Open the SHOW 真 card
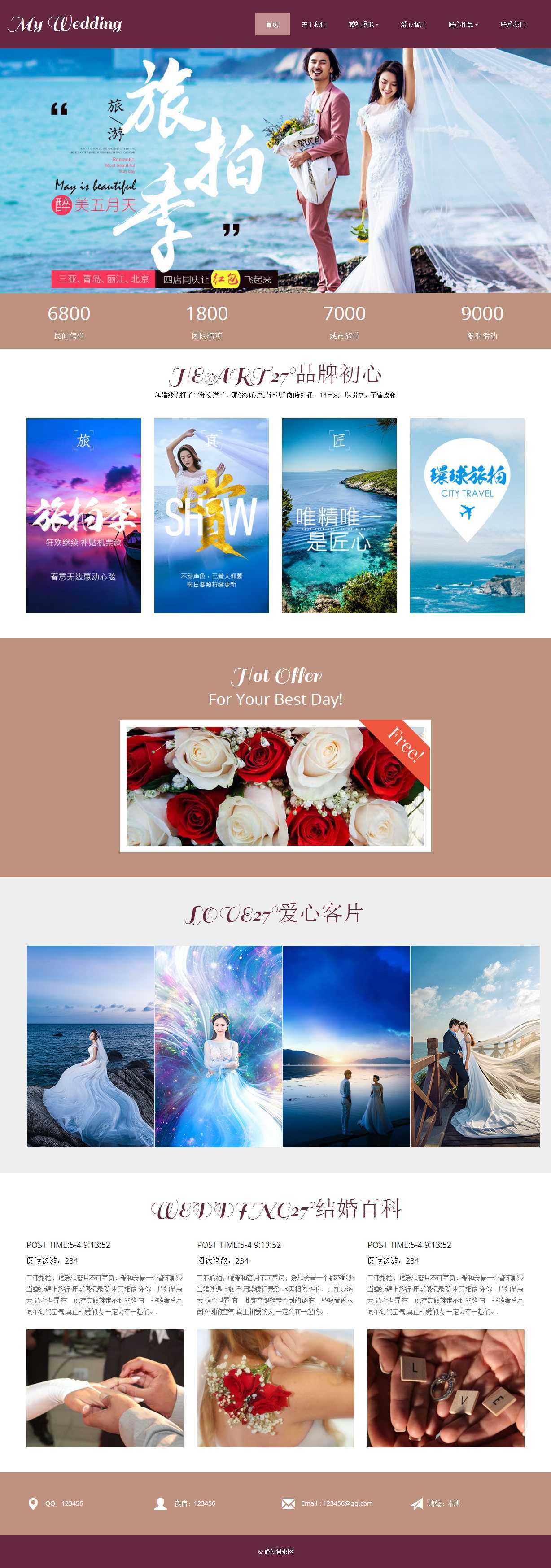The height and width of the screenshot is (1568, 551). pyautogui.click(x=211, y=515)
